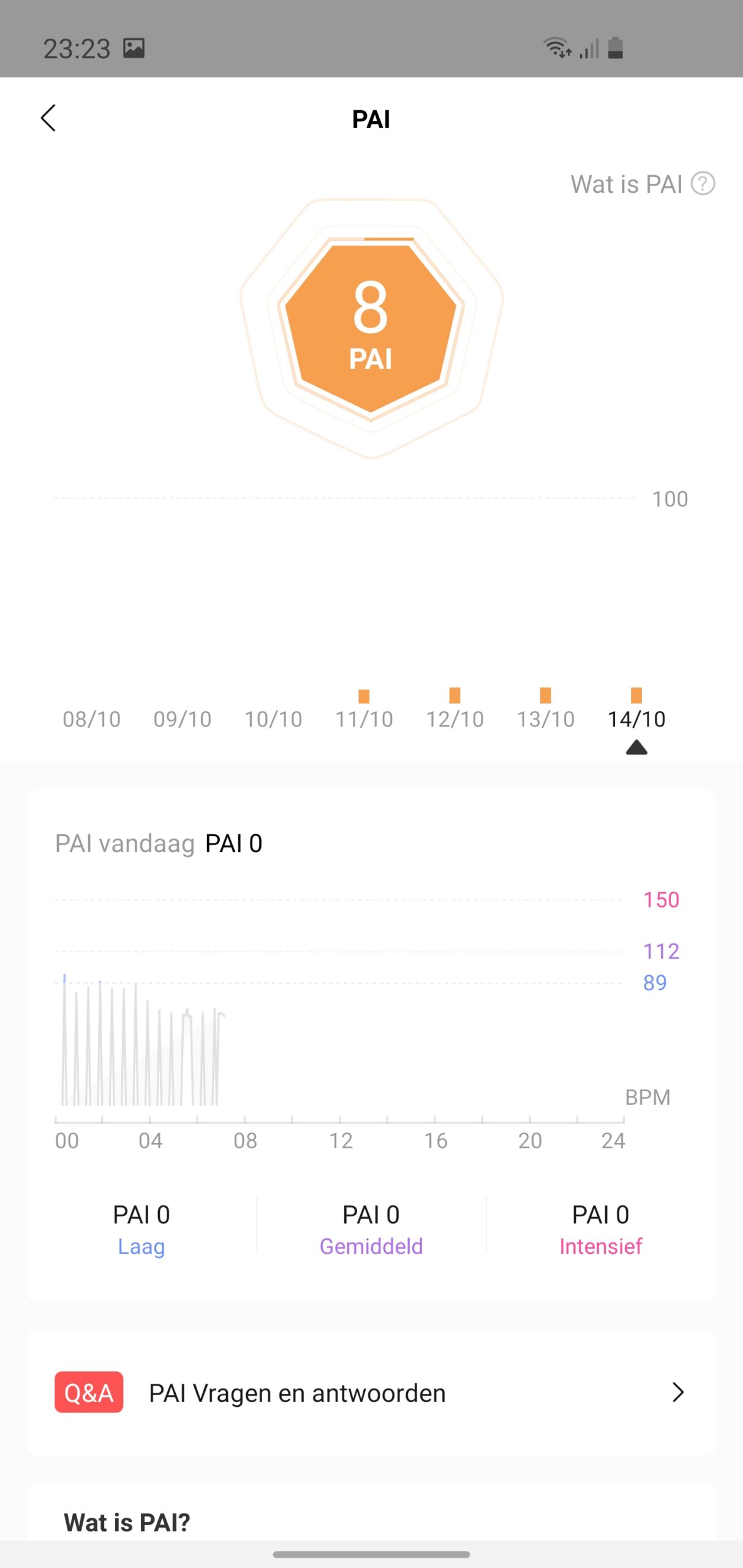The image size is (743, 1568).
Task: Open PAI Vragen en antwoorden
Action: coord(371,1392)
